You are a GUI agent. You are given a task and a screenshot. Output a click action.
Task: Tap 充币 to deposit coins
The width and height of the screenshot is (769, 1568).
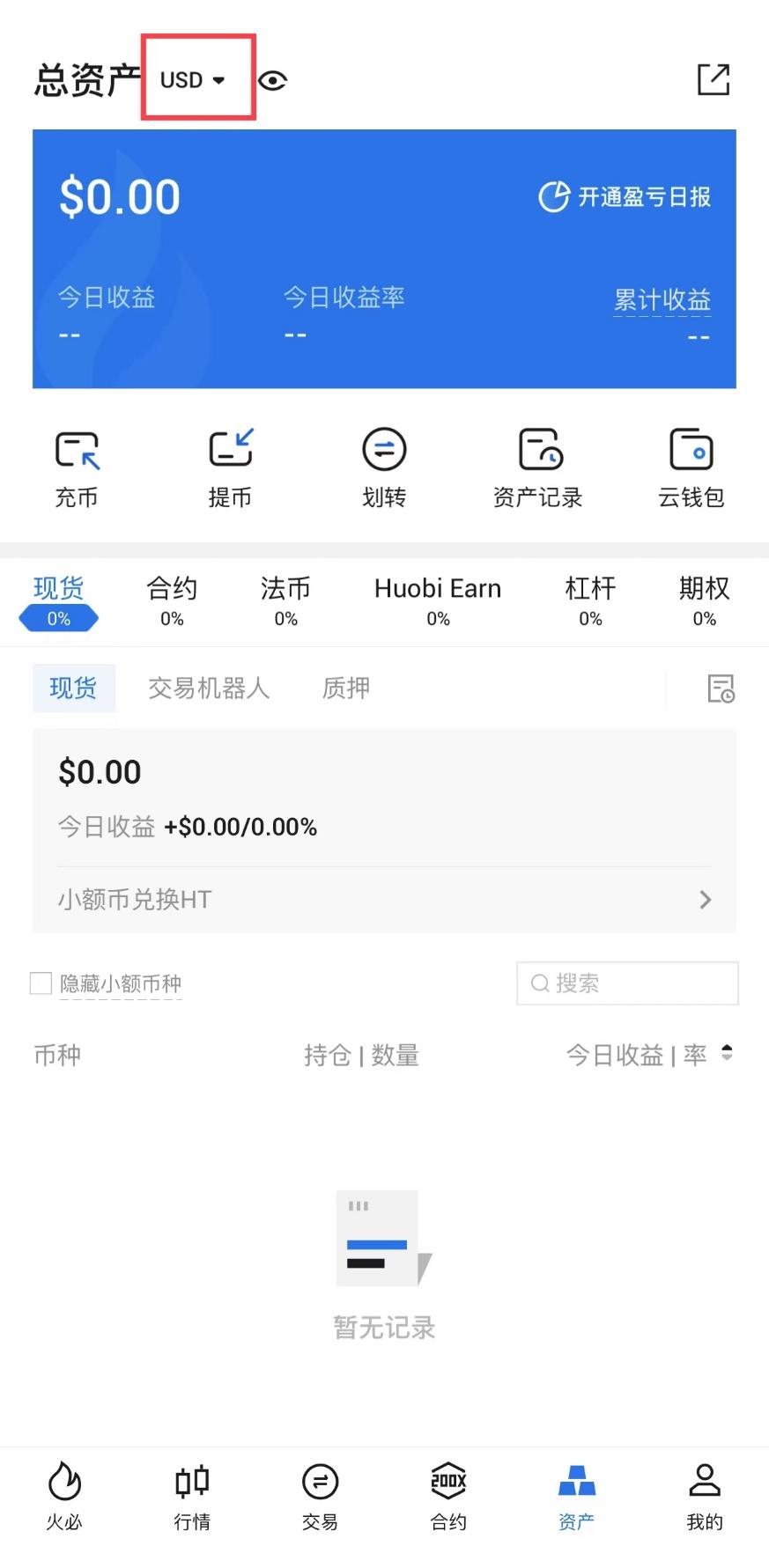pos(77,468)
